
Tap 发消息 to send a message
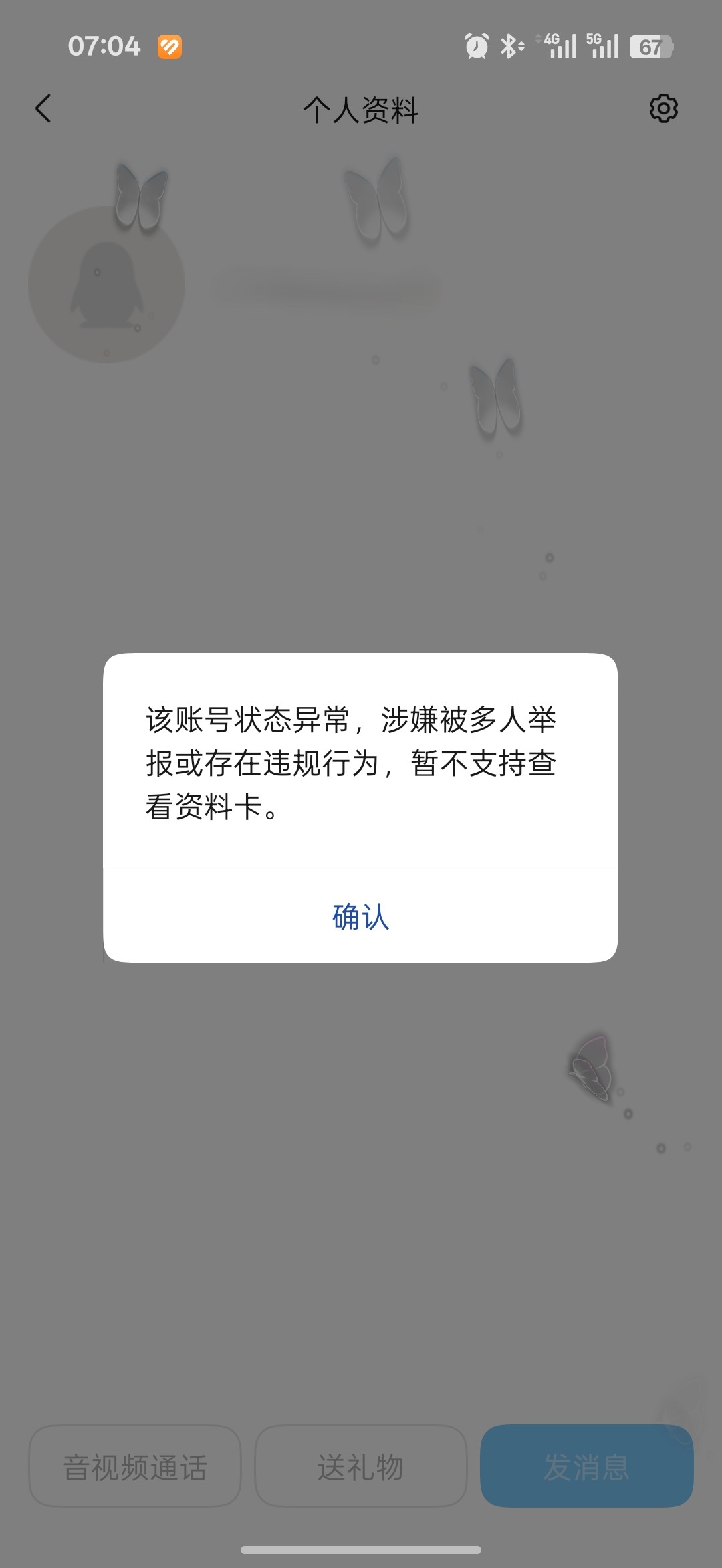point(586,1466)
